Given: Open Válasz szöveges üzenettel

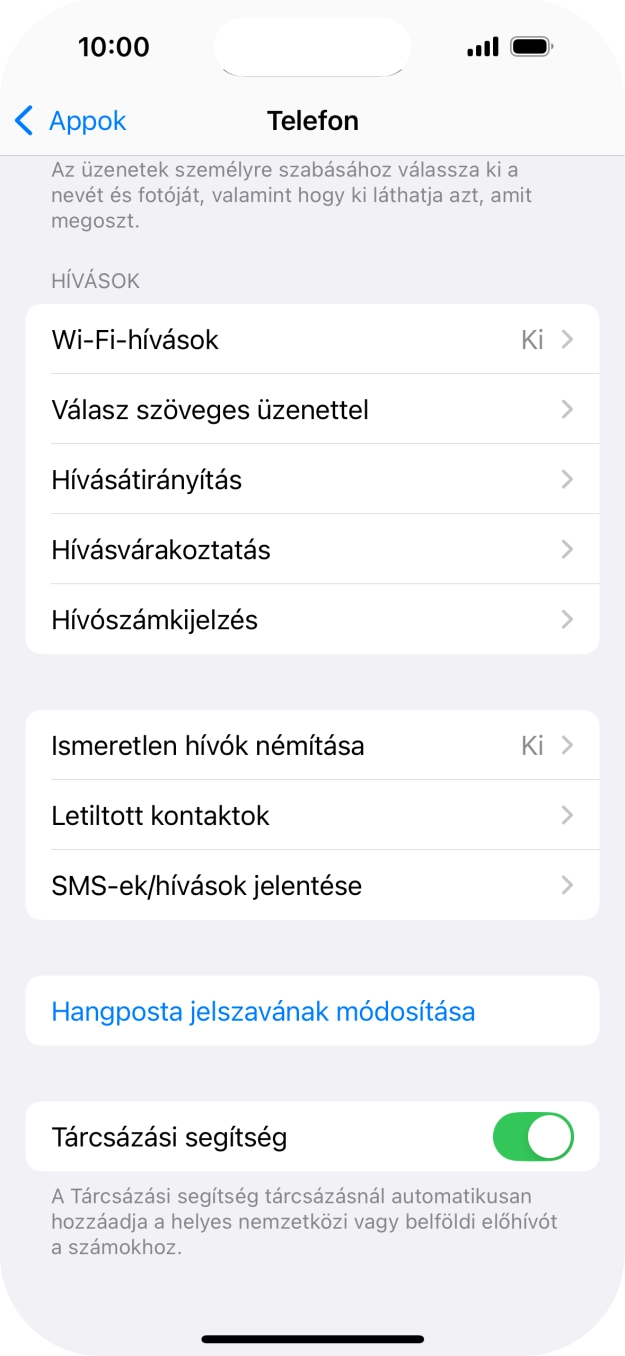Looking at the screenshot, I should [x=312, y=410].
